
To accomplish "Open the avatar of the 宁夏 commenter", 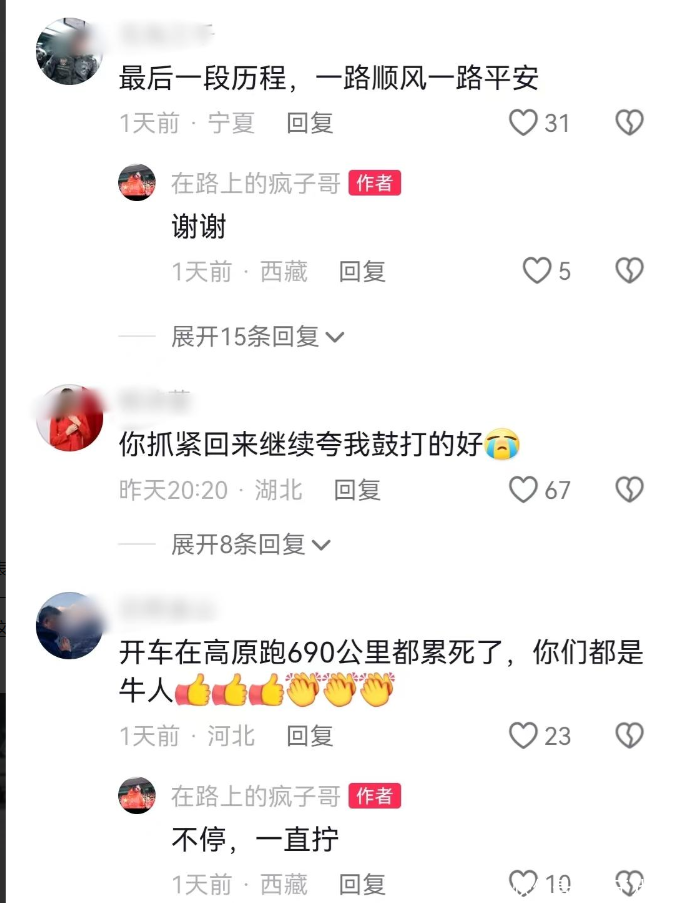I will (x=70, y=51).
